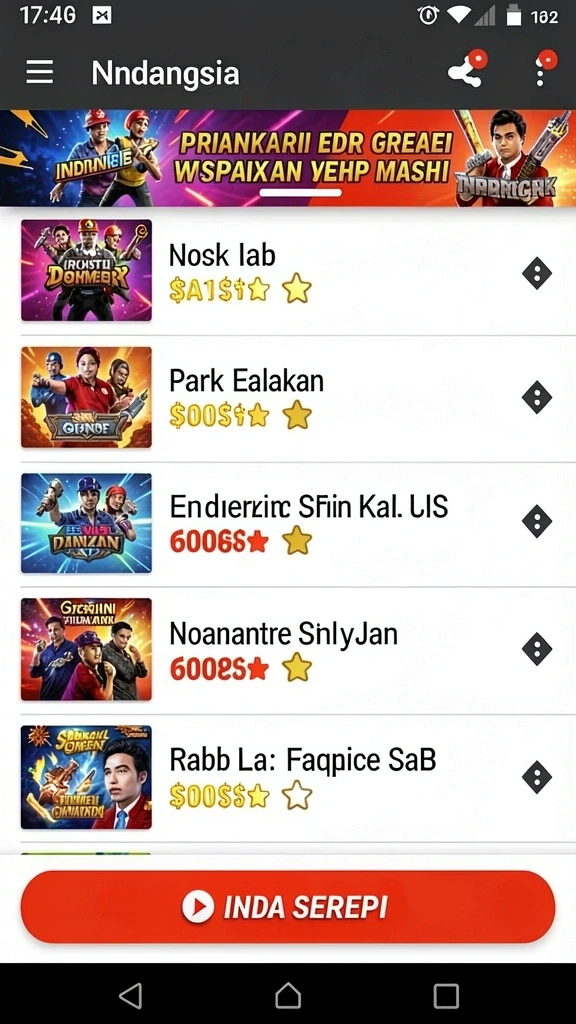The height and width of the screenshot is (1024, 576).
Task: Open the hamburger drawer menu
Action: click(39, 72)
